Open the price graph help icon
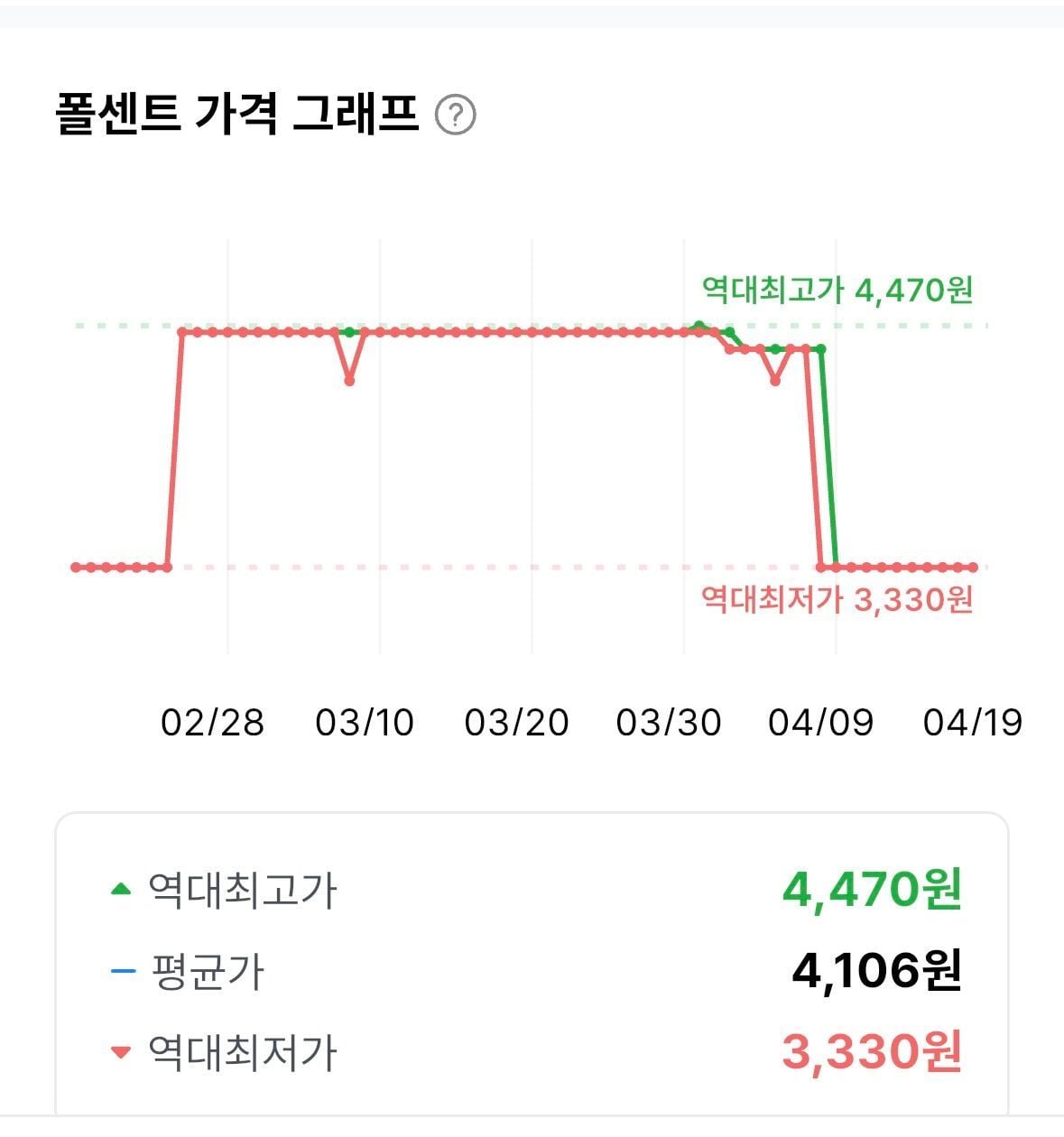The height and width of the screenshot is (1137, 1064). 455,116
